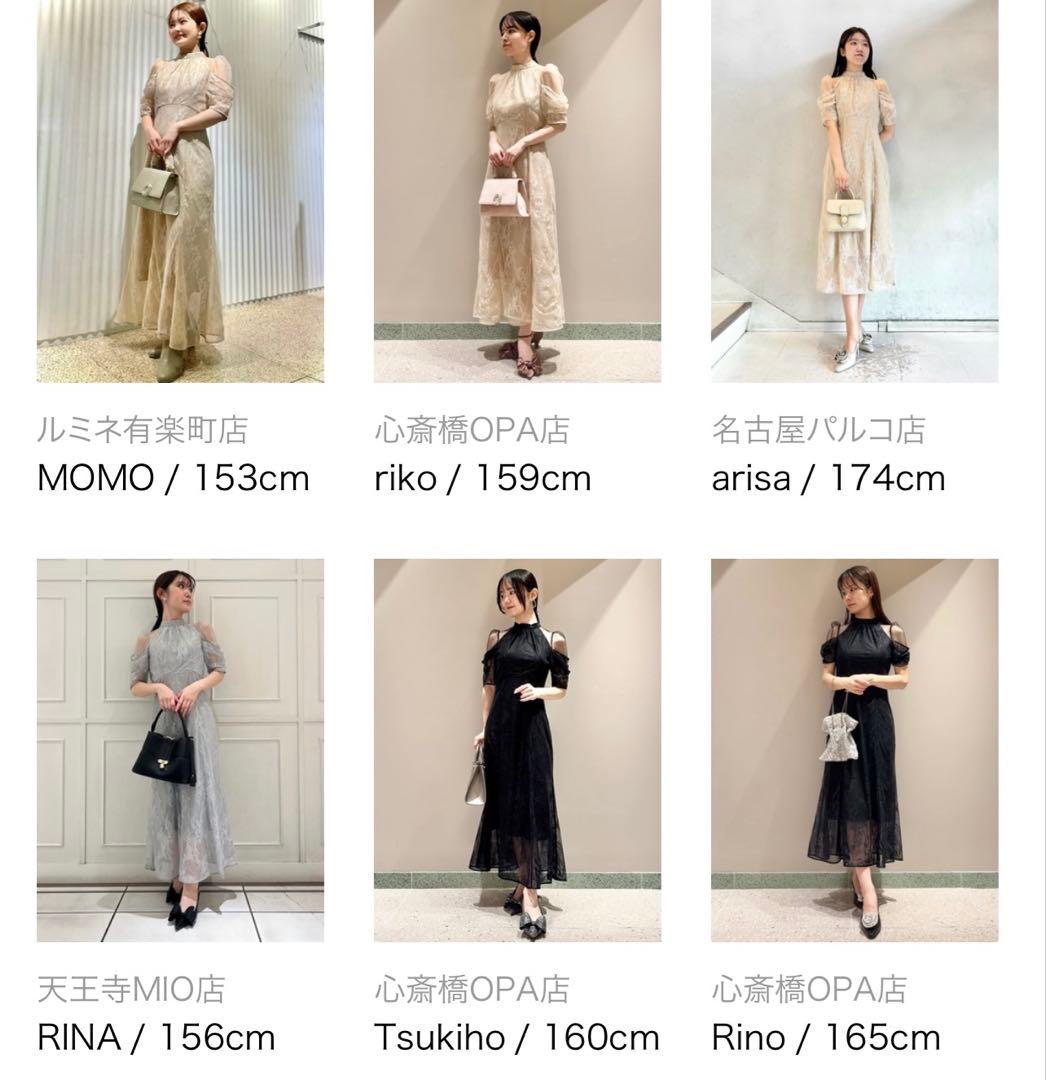The height and width of the screenshot is (1080, 1046).
Task: Select RINA's 156cm gray dress snap
Action: point(180,750)
